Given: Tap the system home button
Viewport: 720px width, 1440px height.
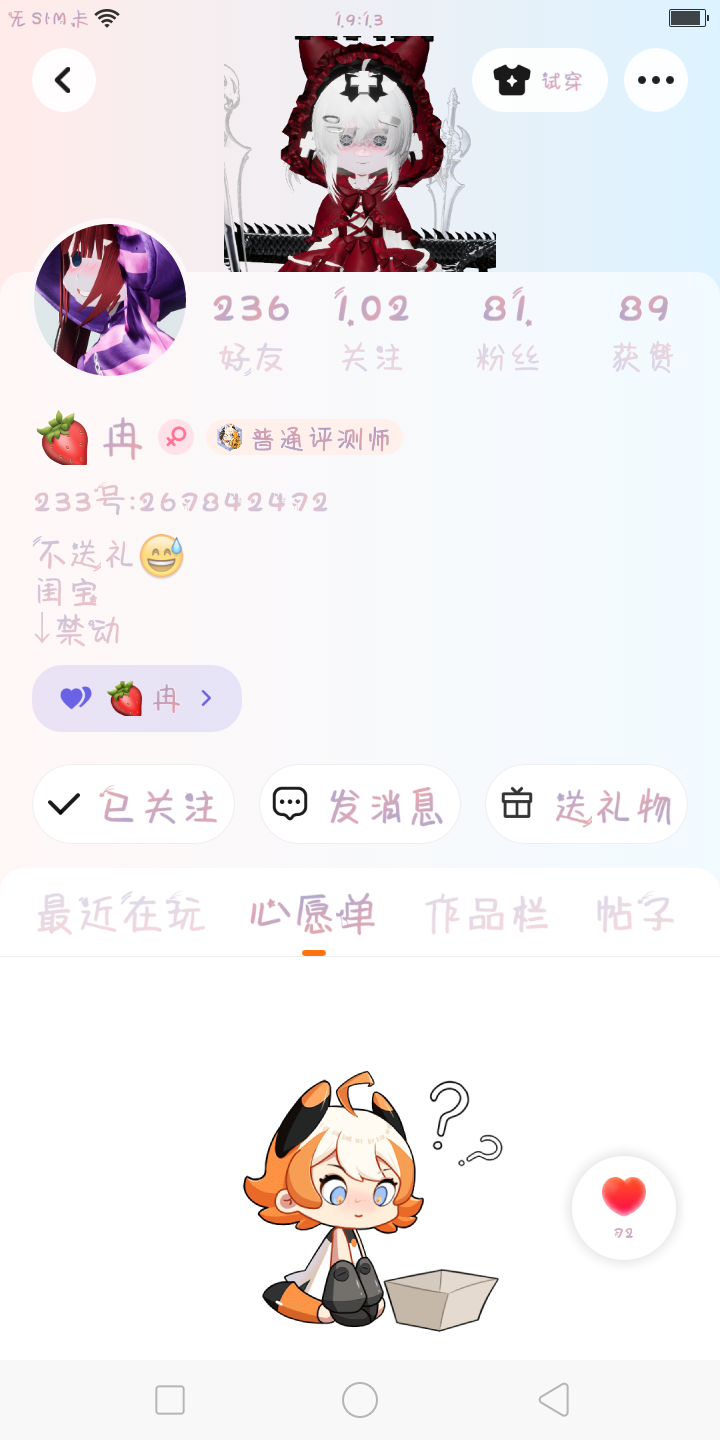Looking at the screenshot, I should click(360, 1400).
